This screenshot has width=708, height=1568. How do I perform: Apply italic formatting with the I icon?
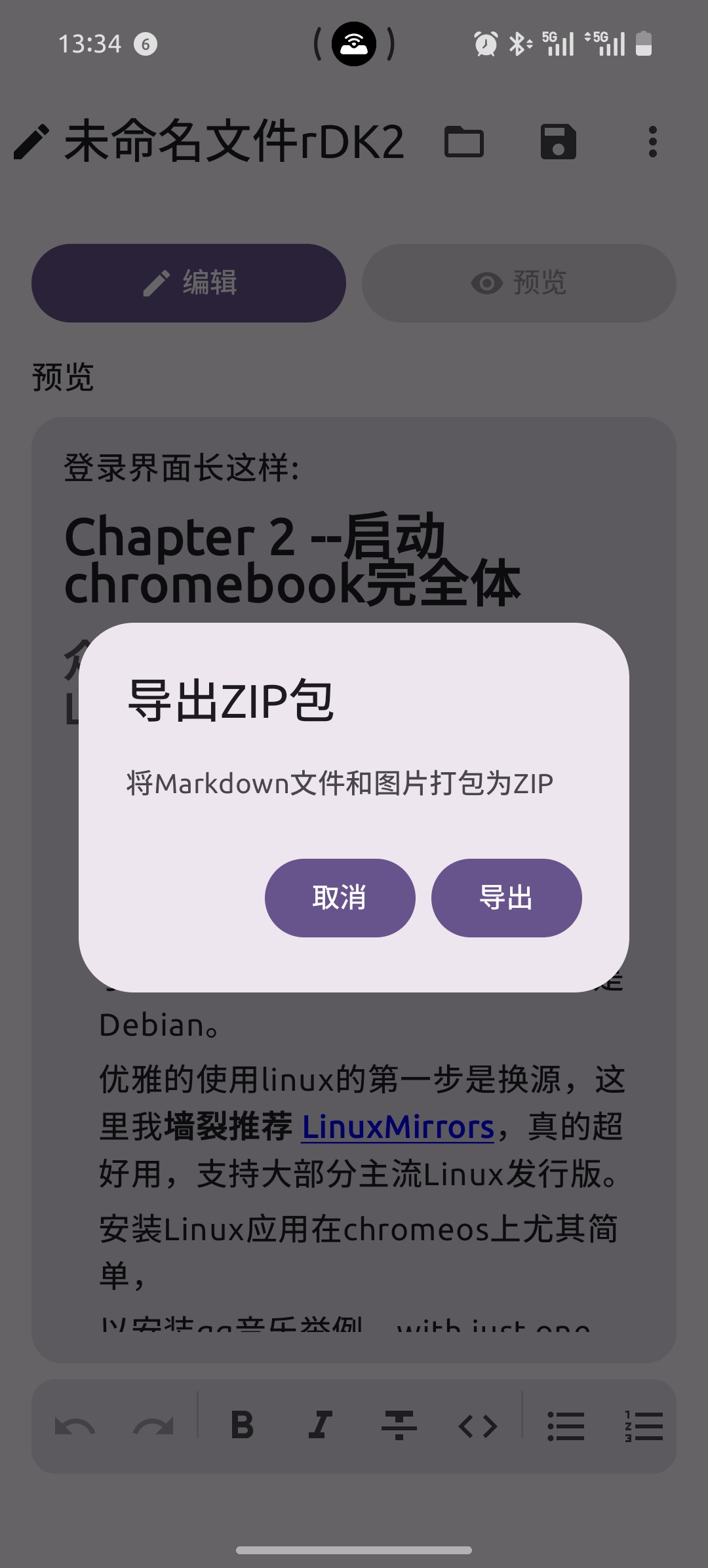pyautogui.click(x=321, y=1424)
